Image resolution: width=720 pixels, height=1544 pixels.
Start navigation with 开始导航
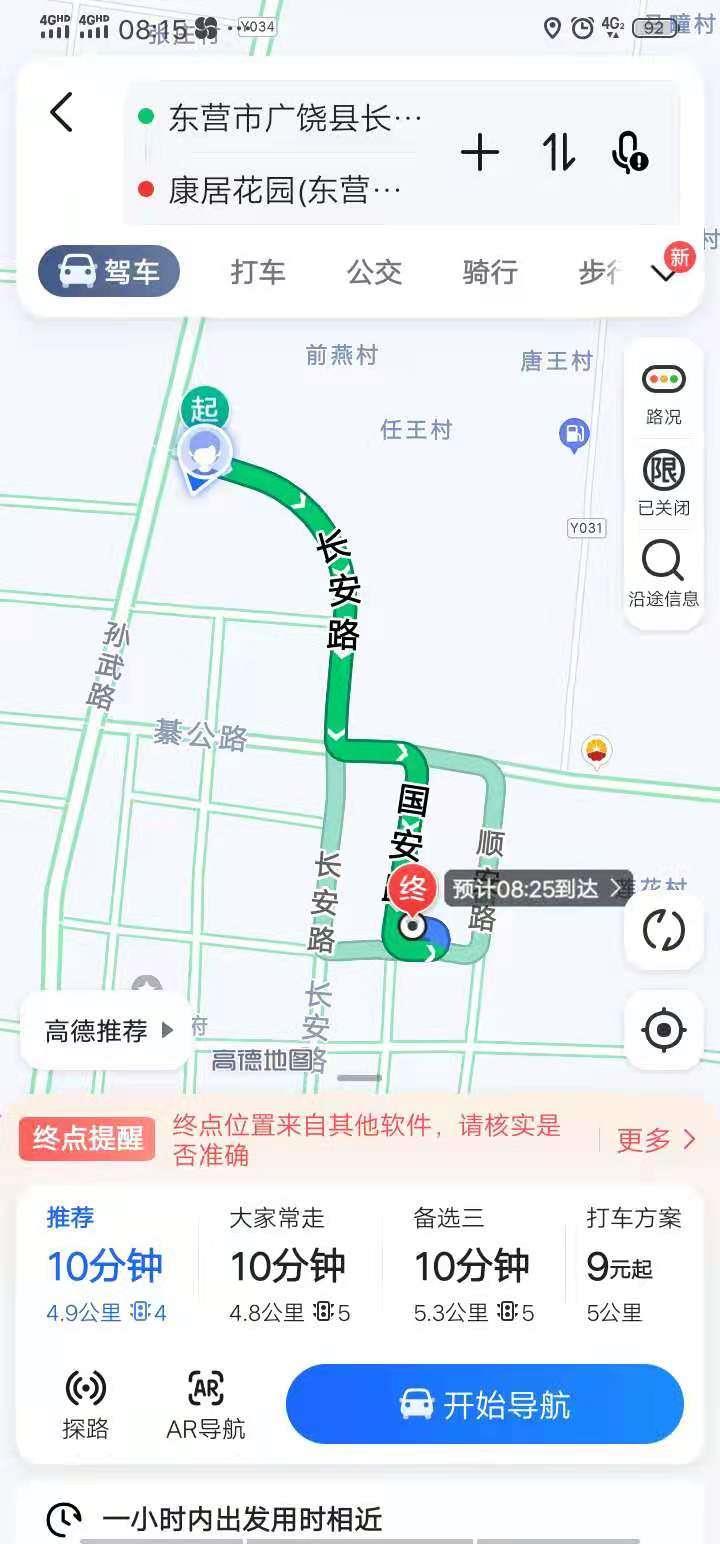coord(485,1404)
